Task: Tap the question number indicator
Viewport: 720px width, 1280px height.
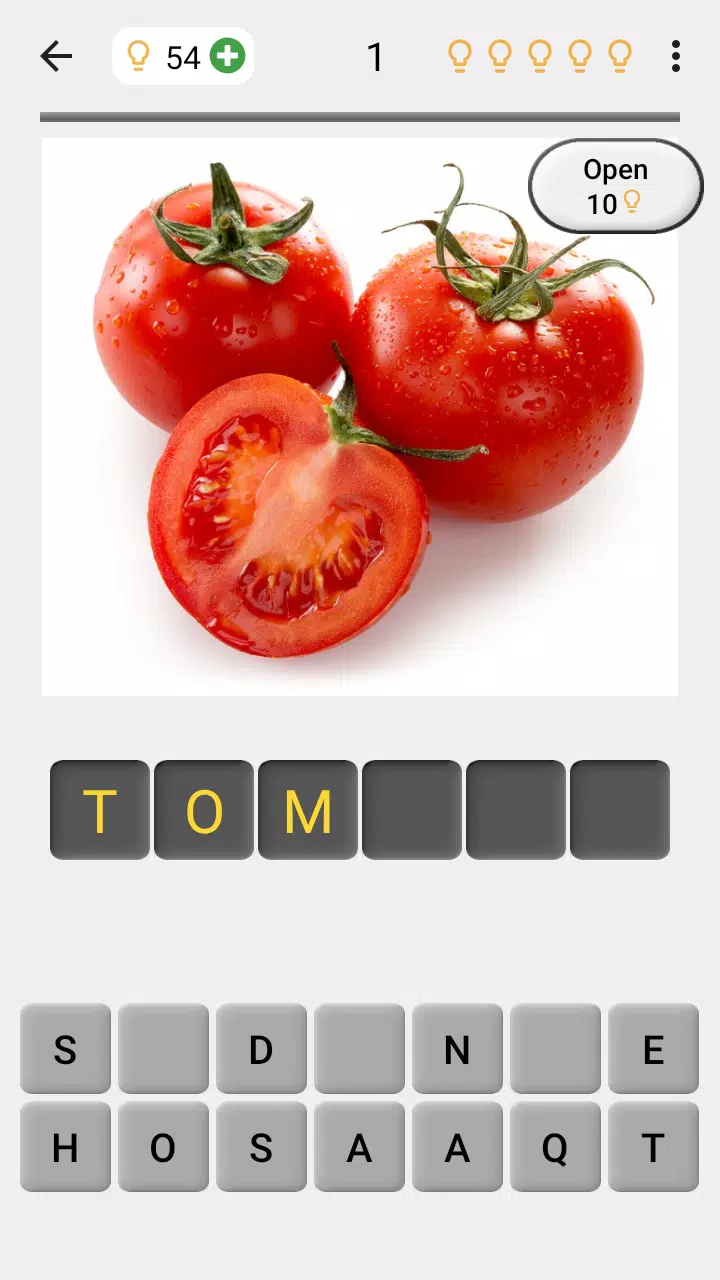Action: tap(376, 58)
